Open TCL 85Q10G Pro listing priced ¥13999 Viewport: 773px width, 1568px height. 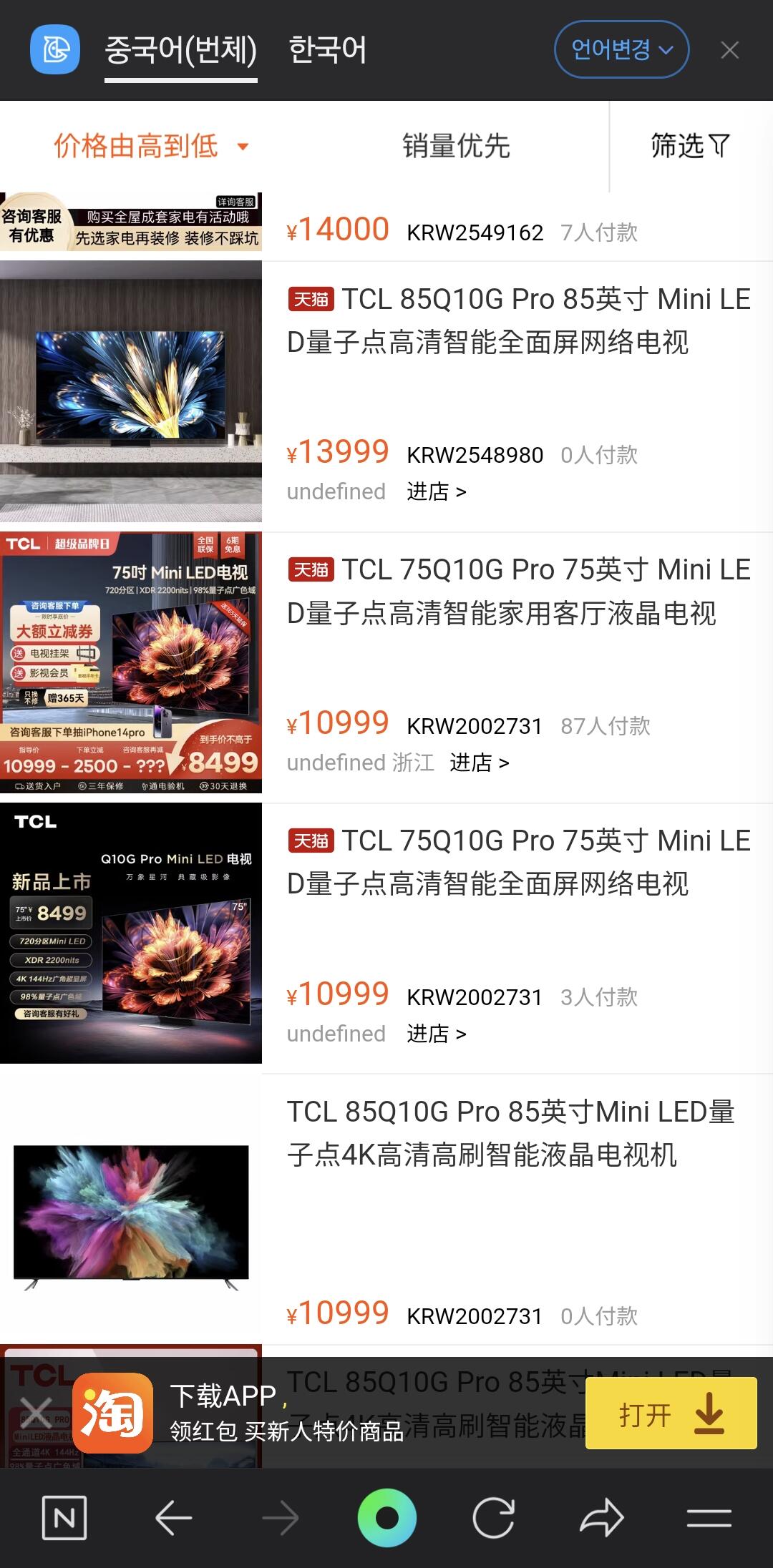pos(518,320)
